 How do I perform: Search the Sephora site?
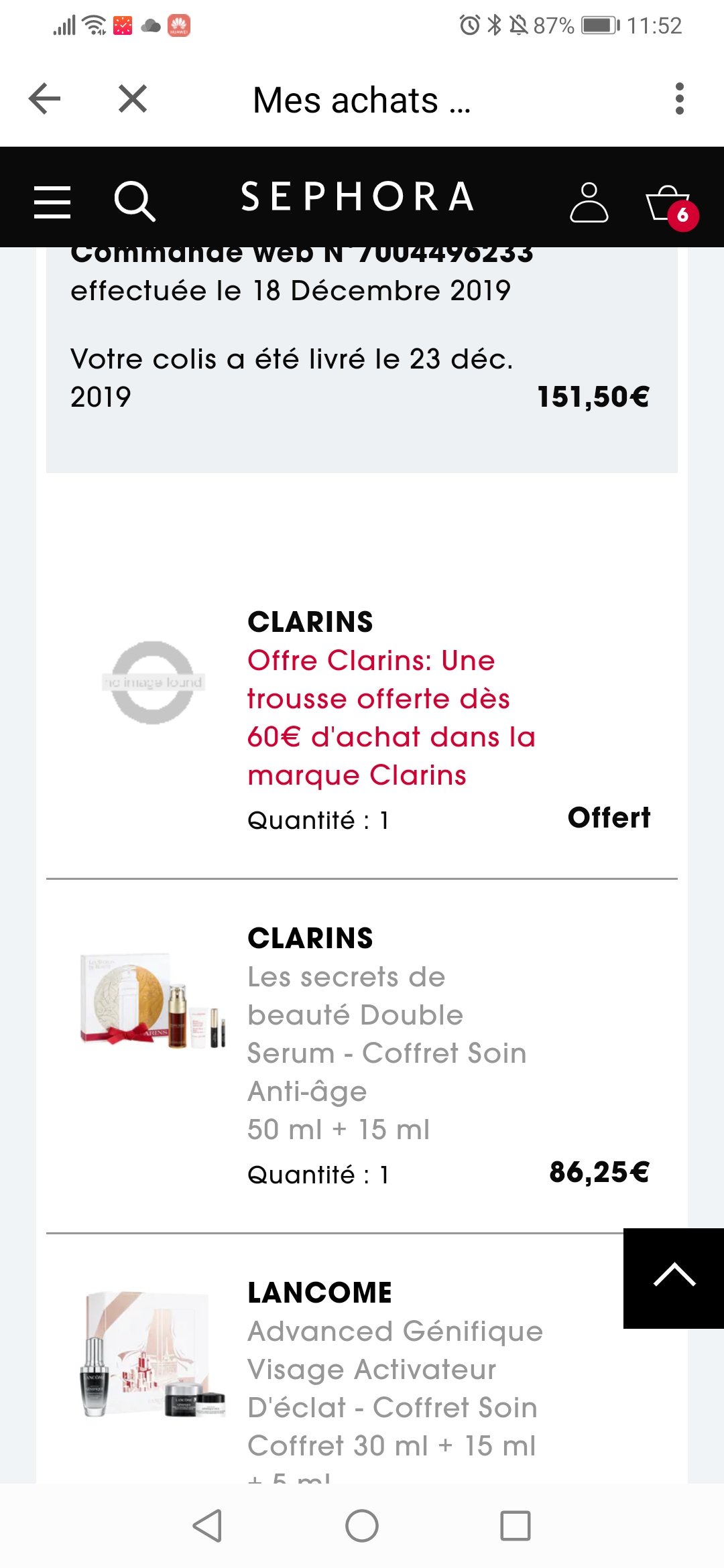point(134,200)
